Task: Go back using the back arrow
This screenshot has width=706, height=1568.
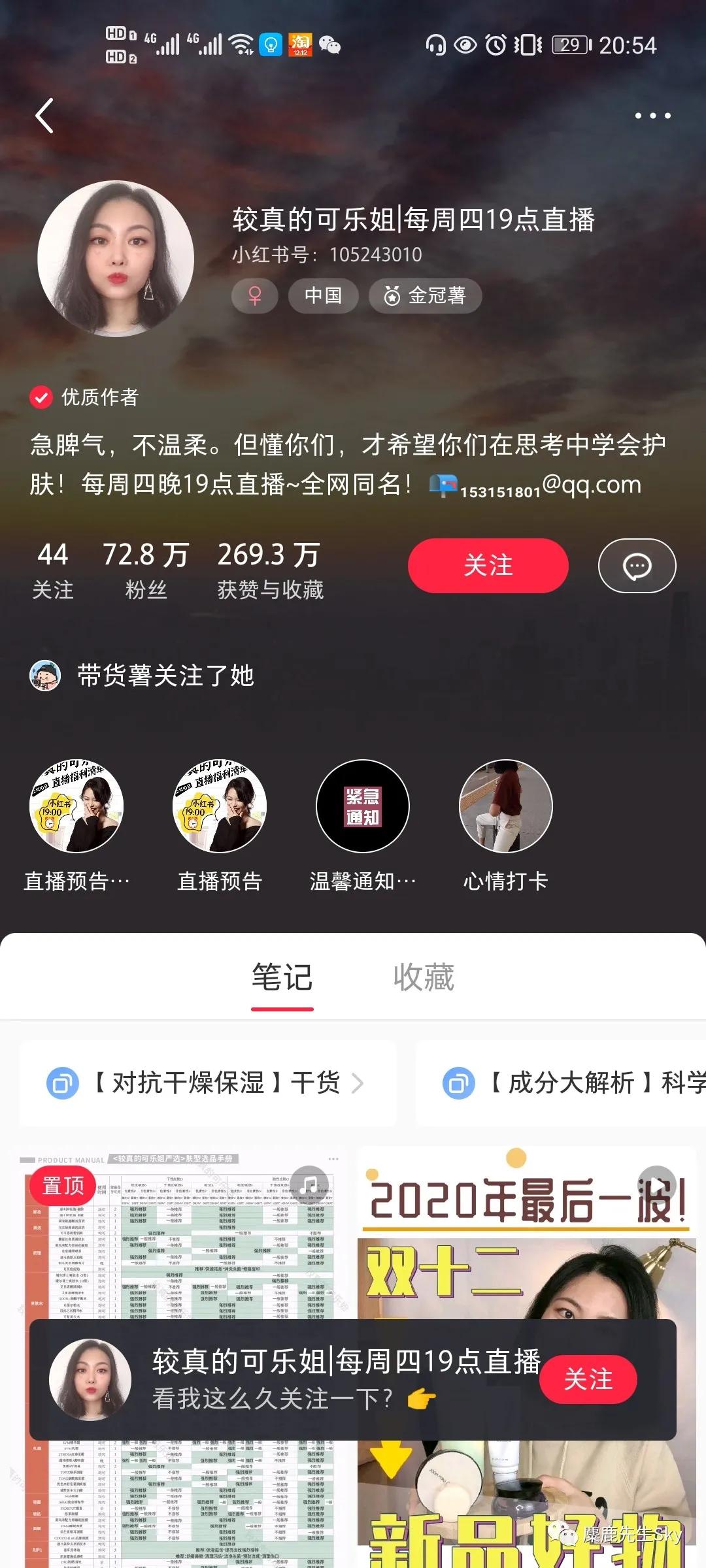Action: [x=44, y=115]
